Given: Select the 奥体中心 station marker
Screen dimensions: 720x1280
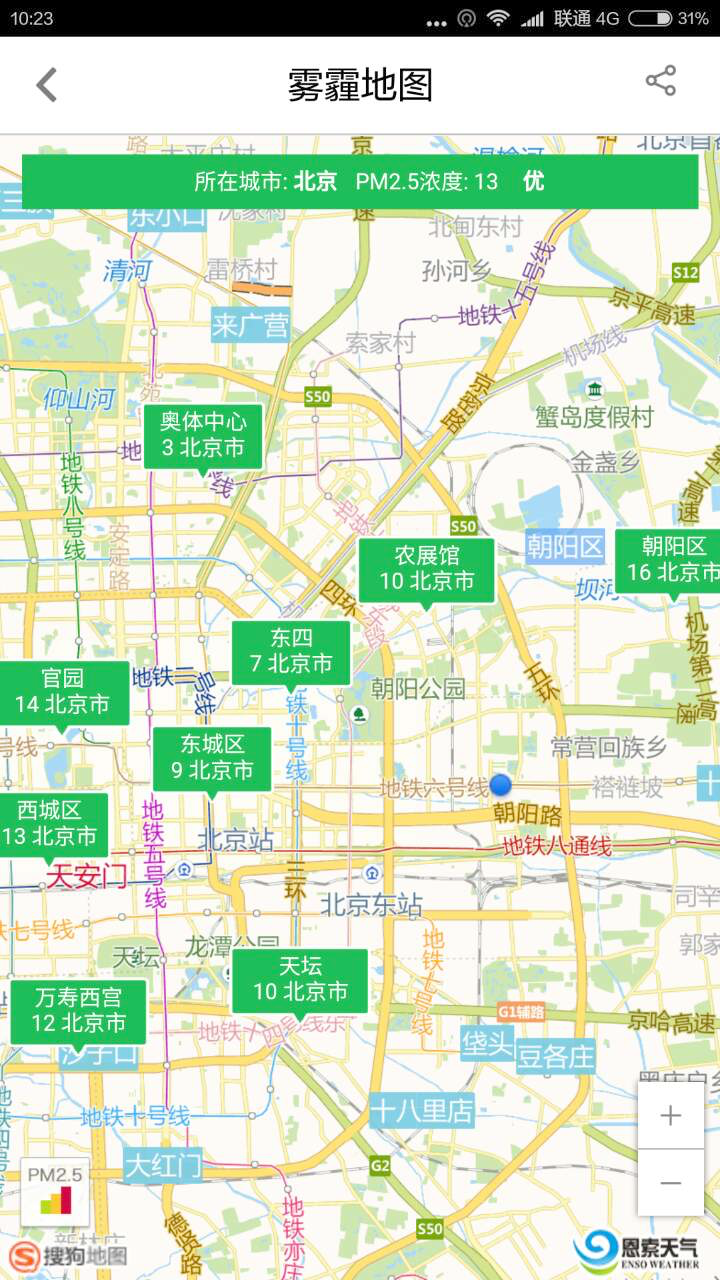Looking at the screenshot, I should pyautogui.click(x=203, y=435).
